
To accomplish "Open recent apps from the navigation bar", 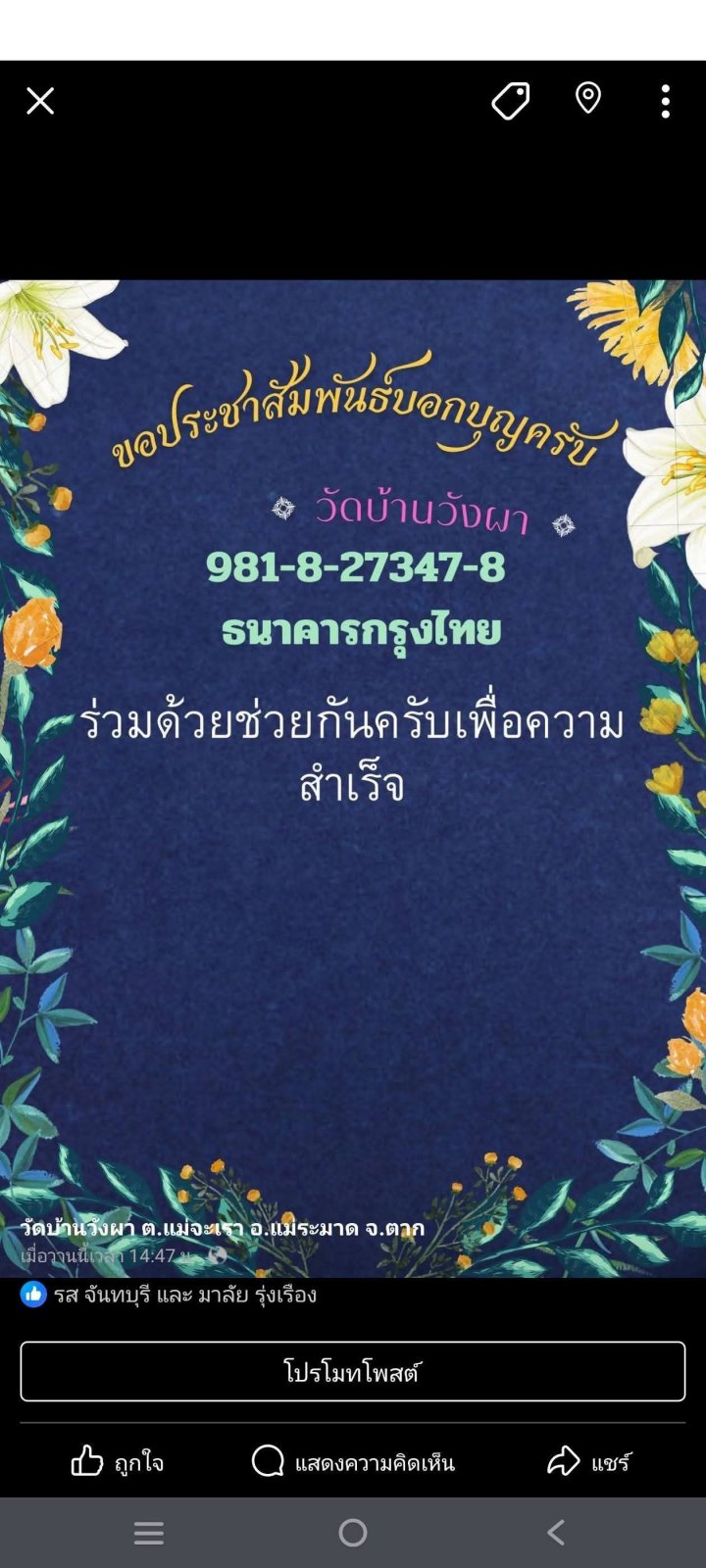I will 149,1533.
